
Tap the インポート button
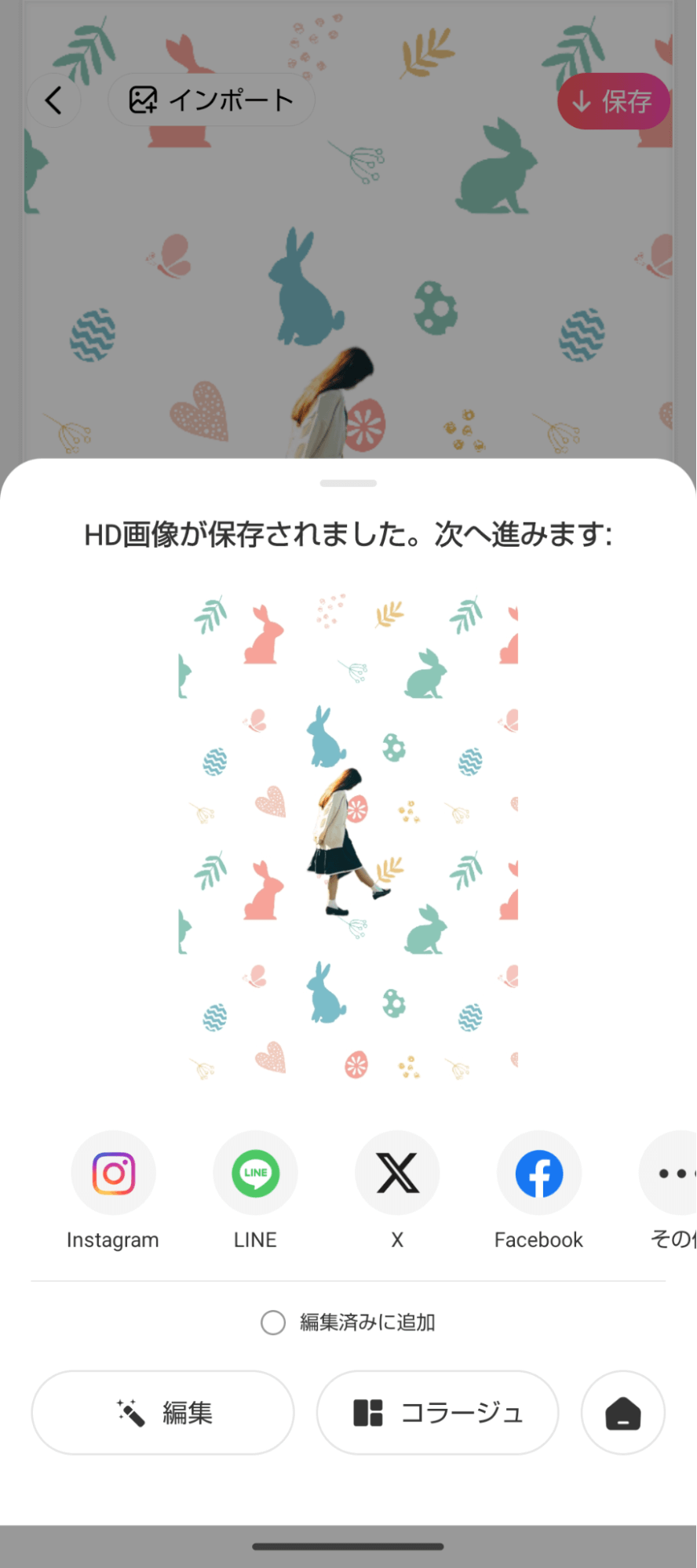[210, 100]
